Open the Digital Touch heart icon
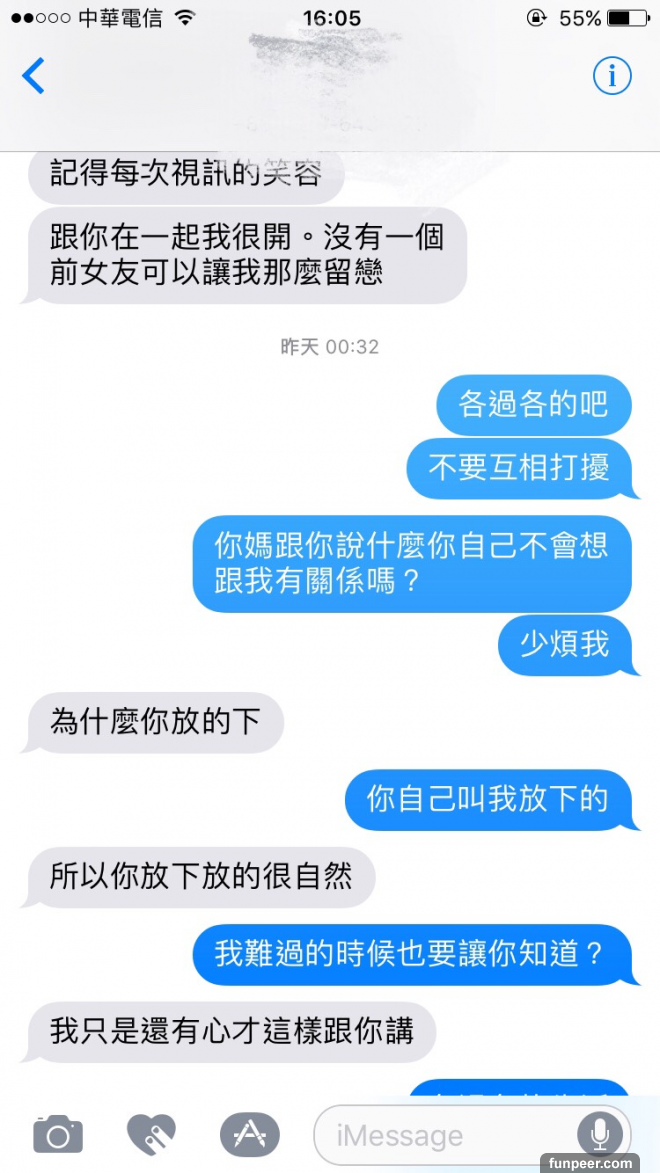 pyautogui.click(x=151, y=1135)
